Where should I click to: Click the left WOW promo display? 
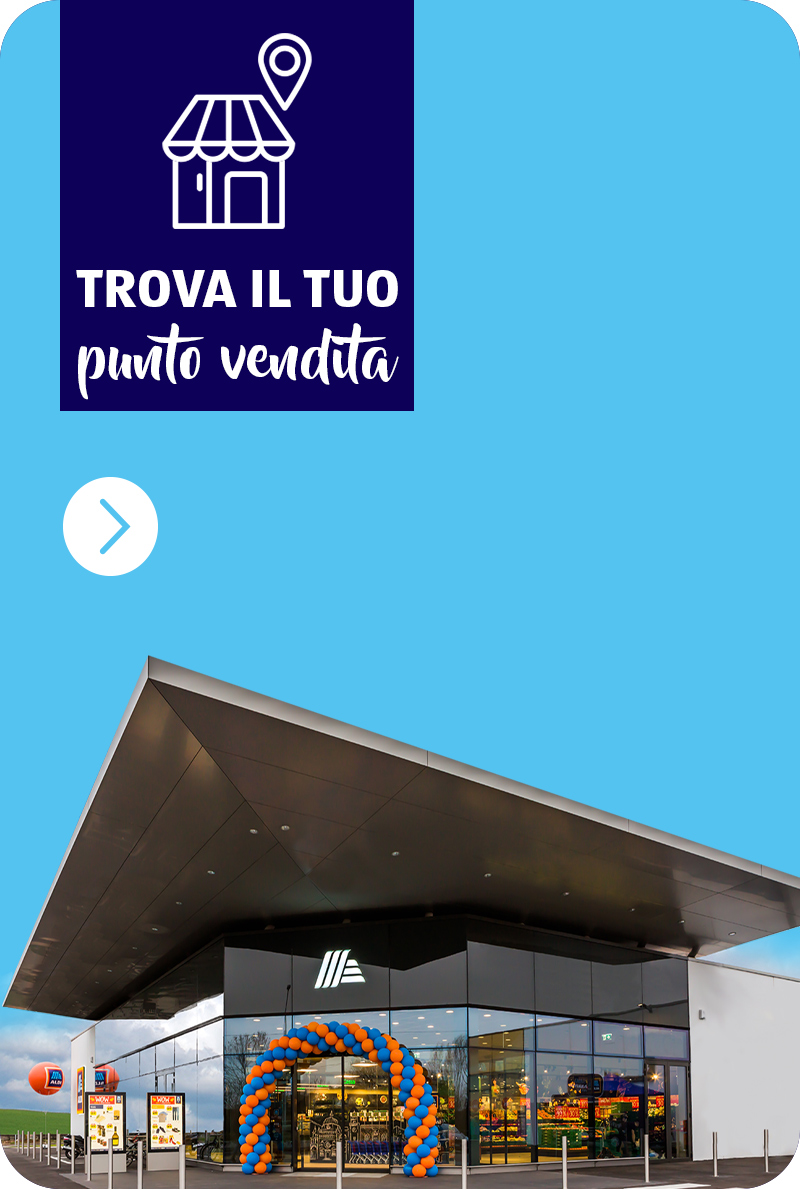[x=104, y=1122]
